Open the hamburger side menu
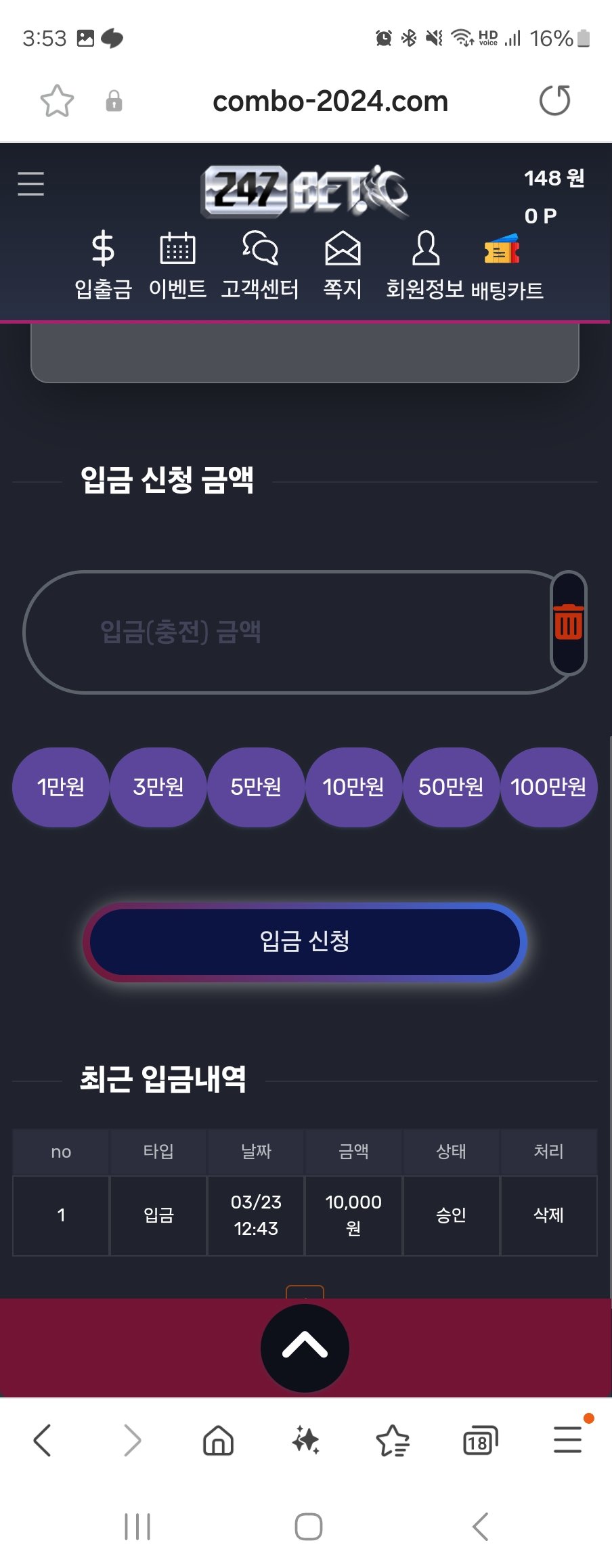 coord(30,183)
